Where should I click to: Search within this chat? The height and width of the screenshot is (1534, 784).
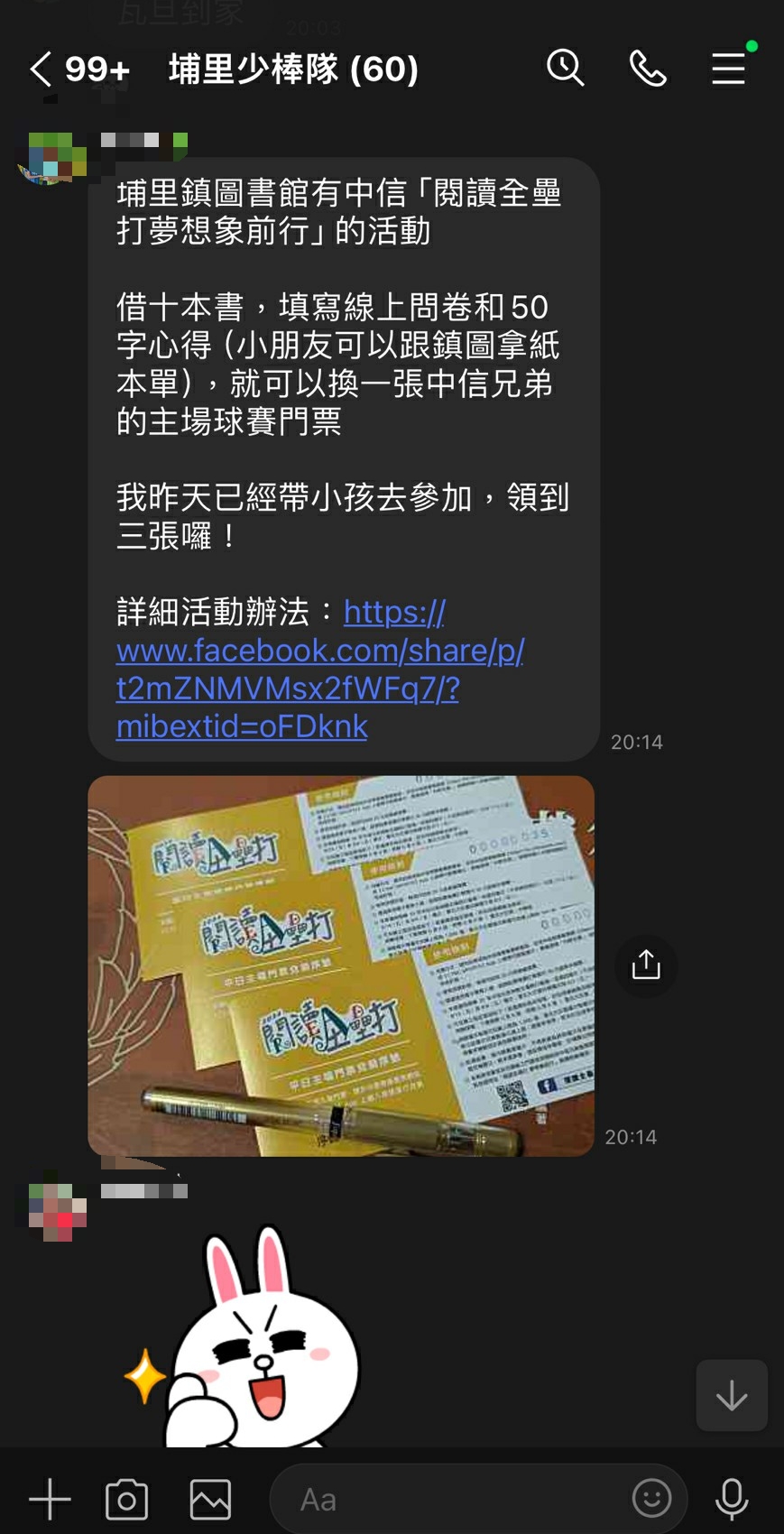click(566, 69)
